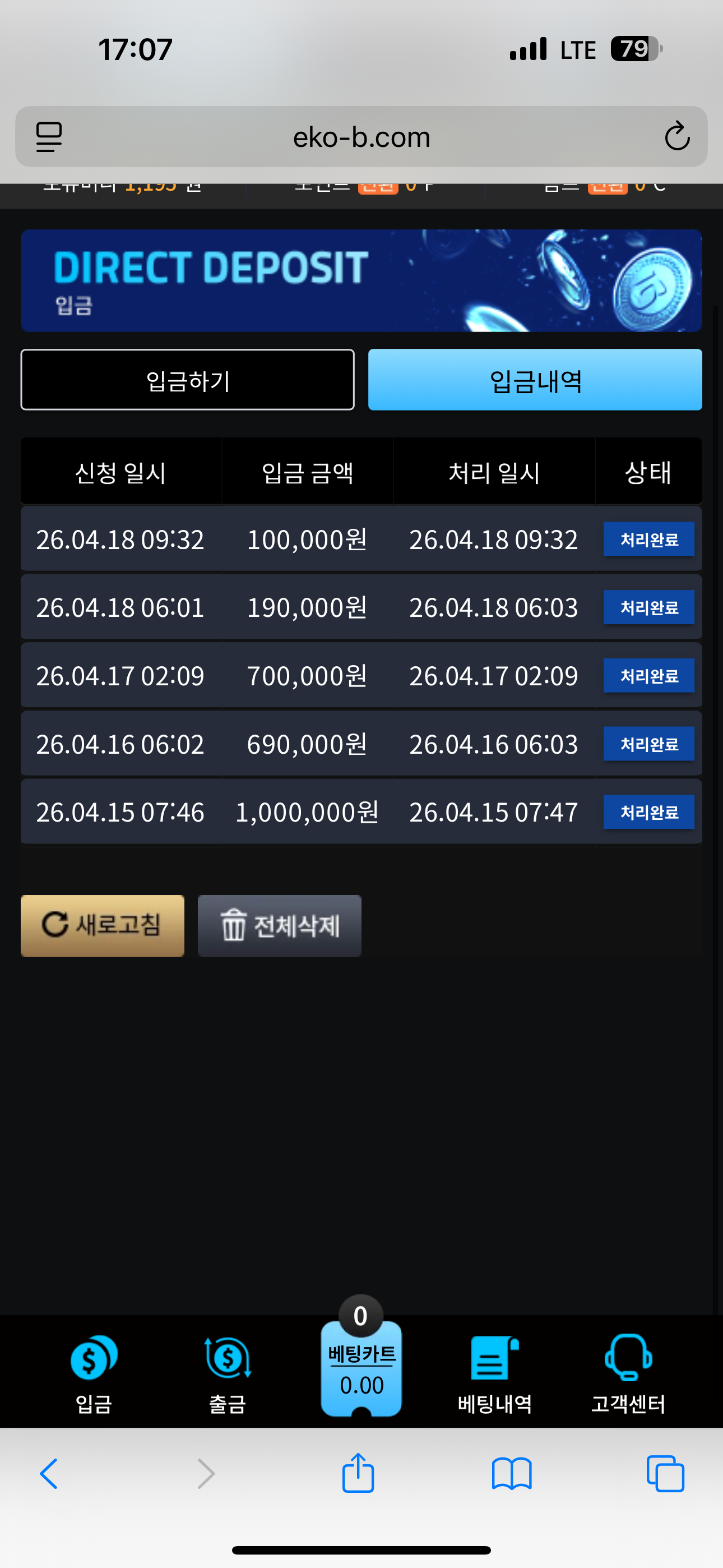Select the 입금내역 tab
The image size is (723, 1568).
click(x=535, y=380)
